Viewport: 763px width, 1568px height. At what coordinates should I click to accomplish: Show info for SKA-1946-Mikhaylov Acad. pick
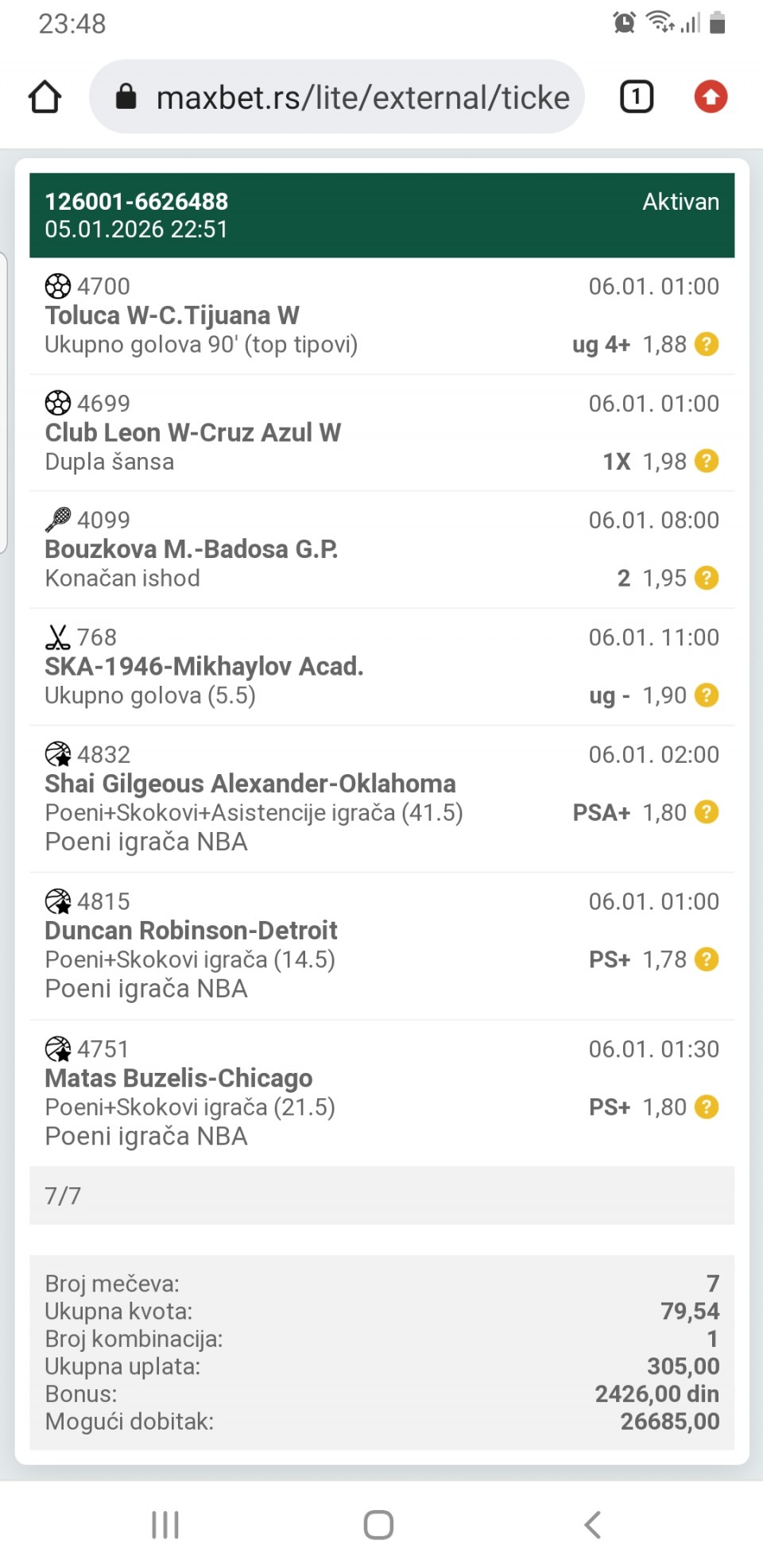(707, 695)
